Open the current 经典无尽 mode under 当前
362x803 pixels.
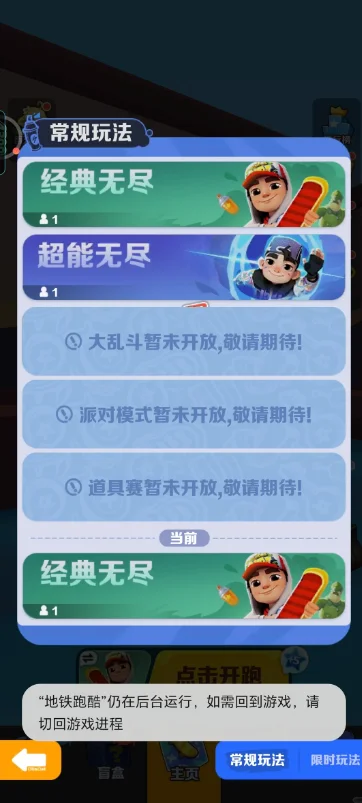[184, 586]
